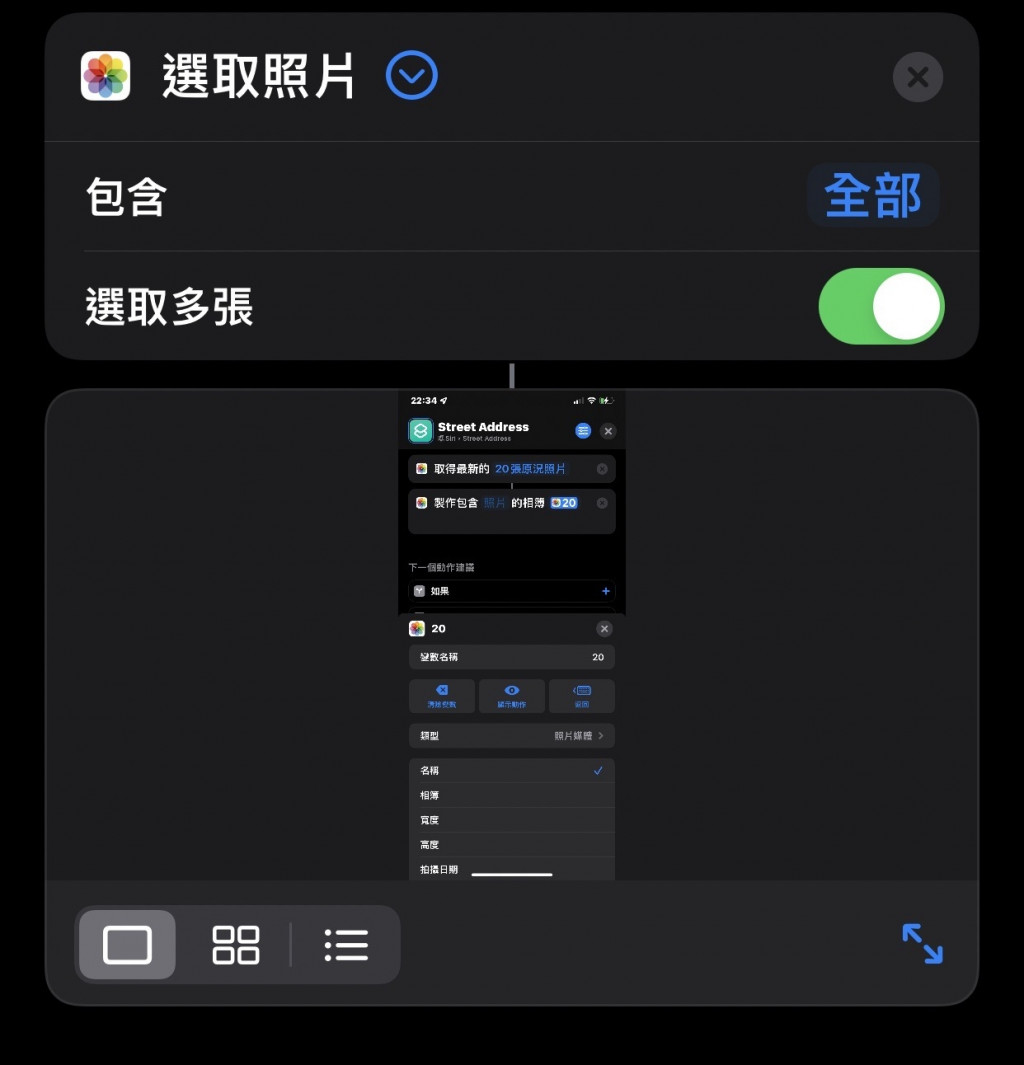Change the 包含 value 全部
Viewport: 1024px width, 1065px height.
pyautogui.click(x=872, y=195)
